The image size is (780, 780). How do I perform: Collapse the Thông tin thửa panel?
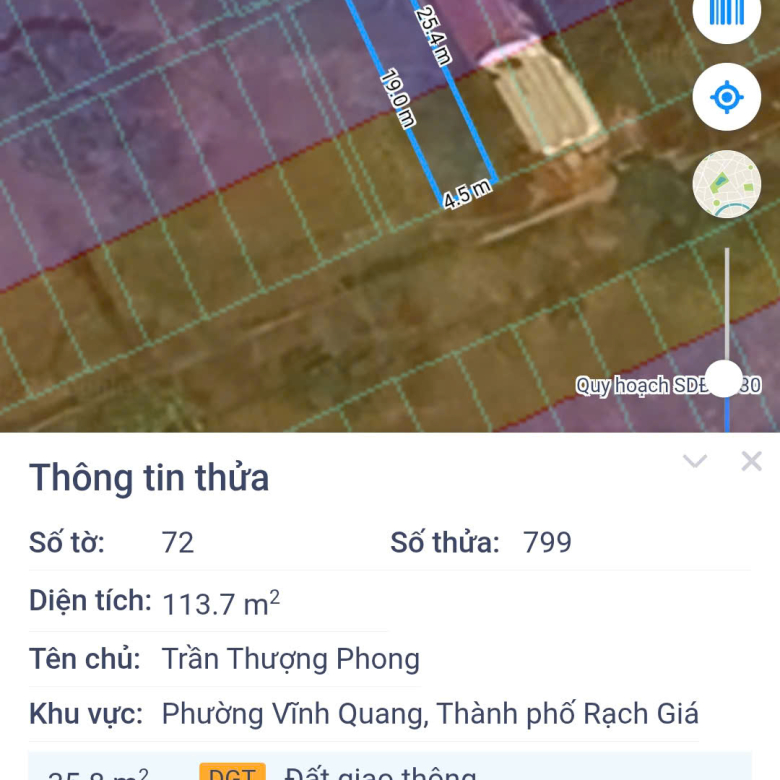tap(695, 461)
